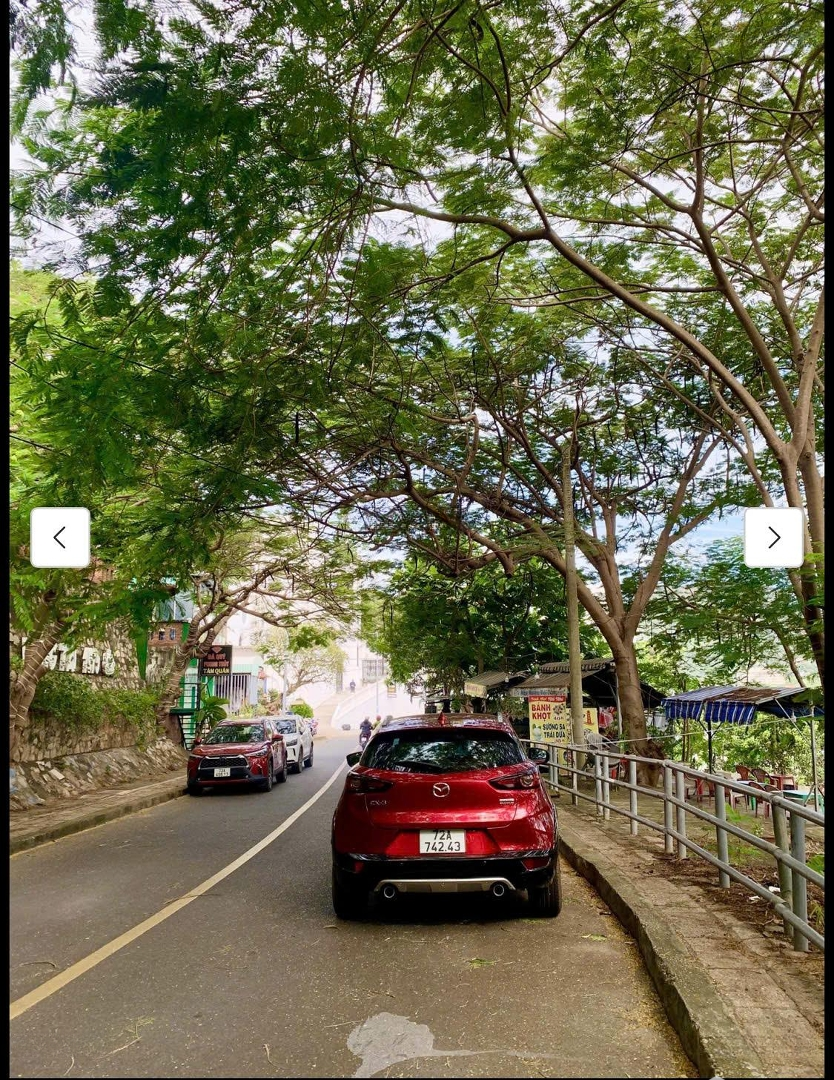The width and height of the screenshot is (834, 1080).
Task: Advance to the next photo
Action: point(773,538)
